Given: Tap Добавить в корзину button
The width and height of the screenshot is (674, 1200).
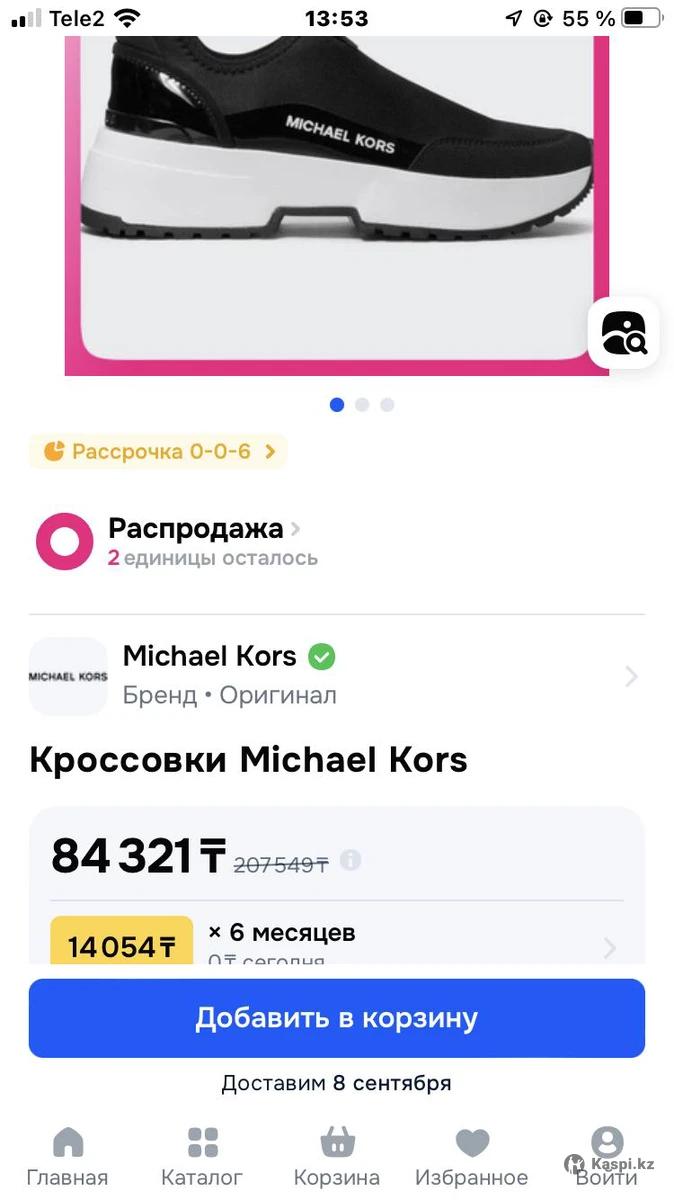Looking at the screenshot, I should tap(336, 1018).
